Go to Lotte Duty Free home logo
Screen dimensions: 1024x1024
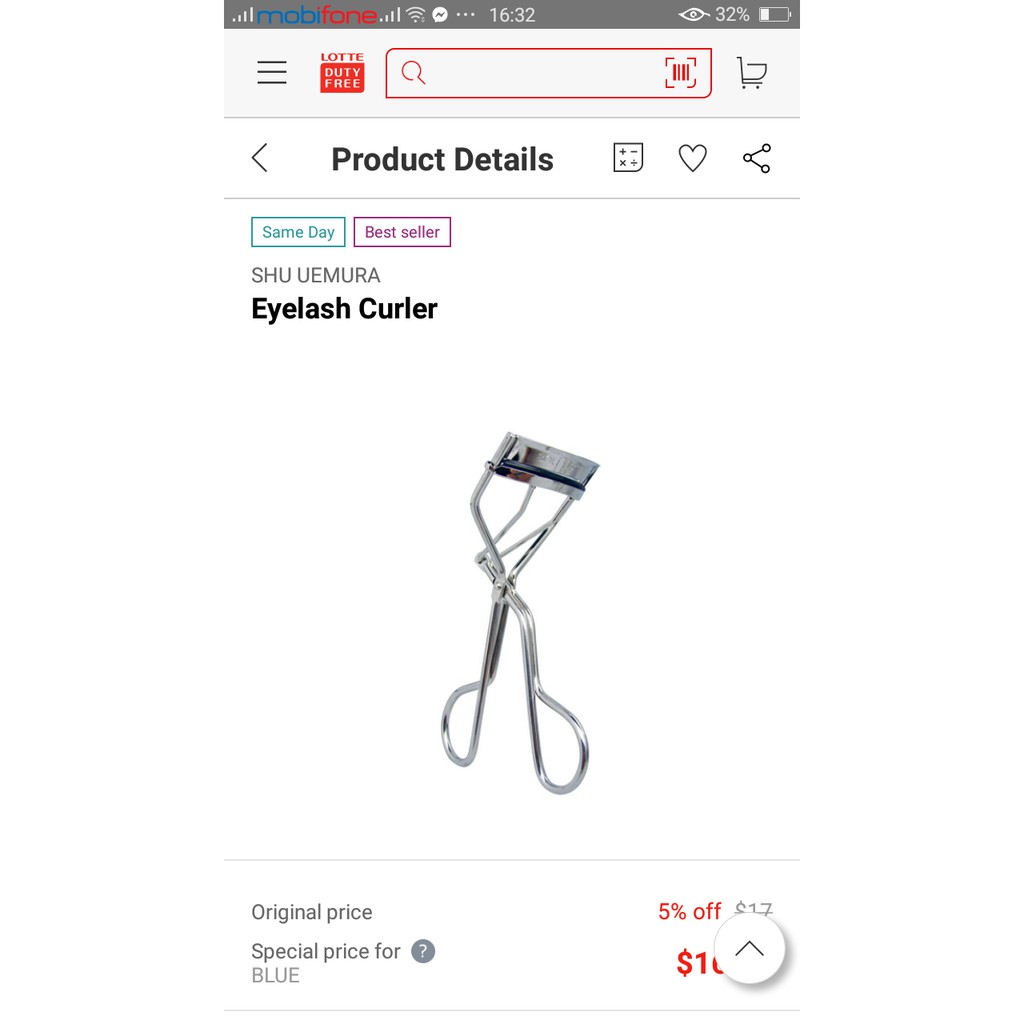point(342,72)
